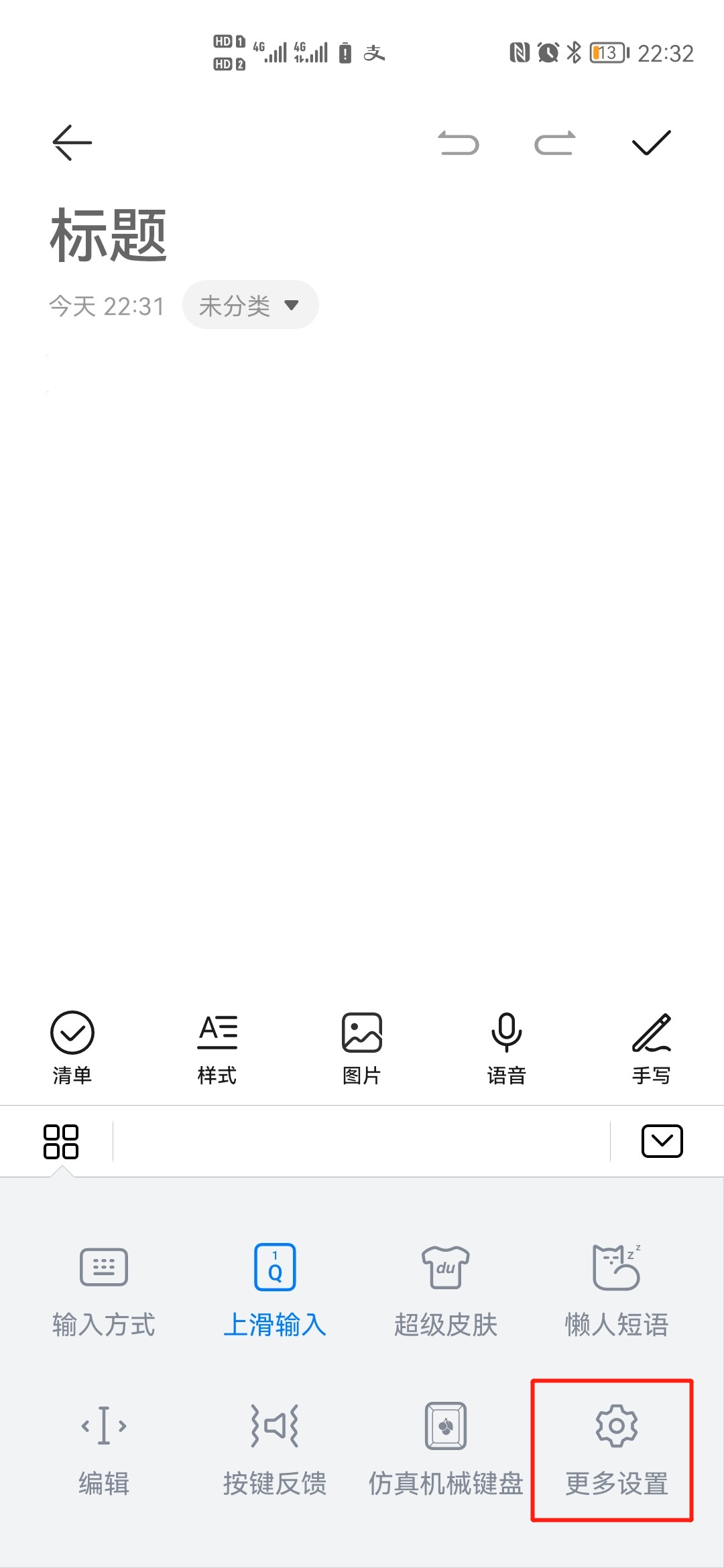Start a 语音 voice recording
The height and width of the screenshot is (1568, 724).
[507, 1049]
